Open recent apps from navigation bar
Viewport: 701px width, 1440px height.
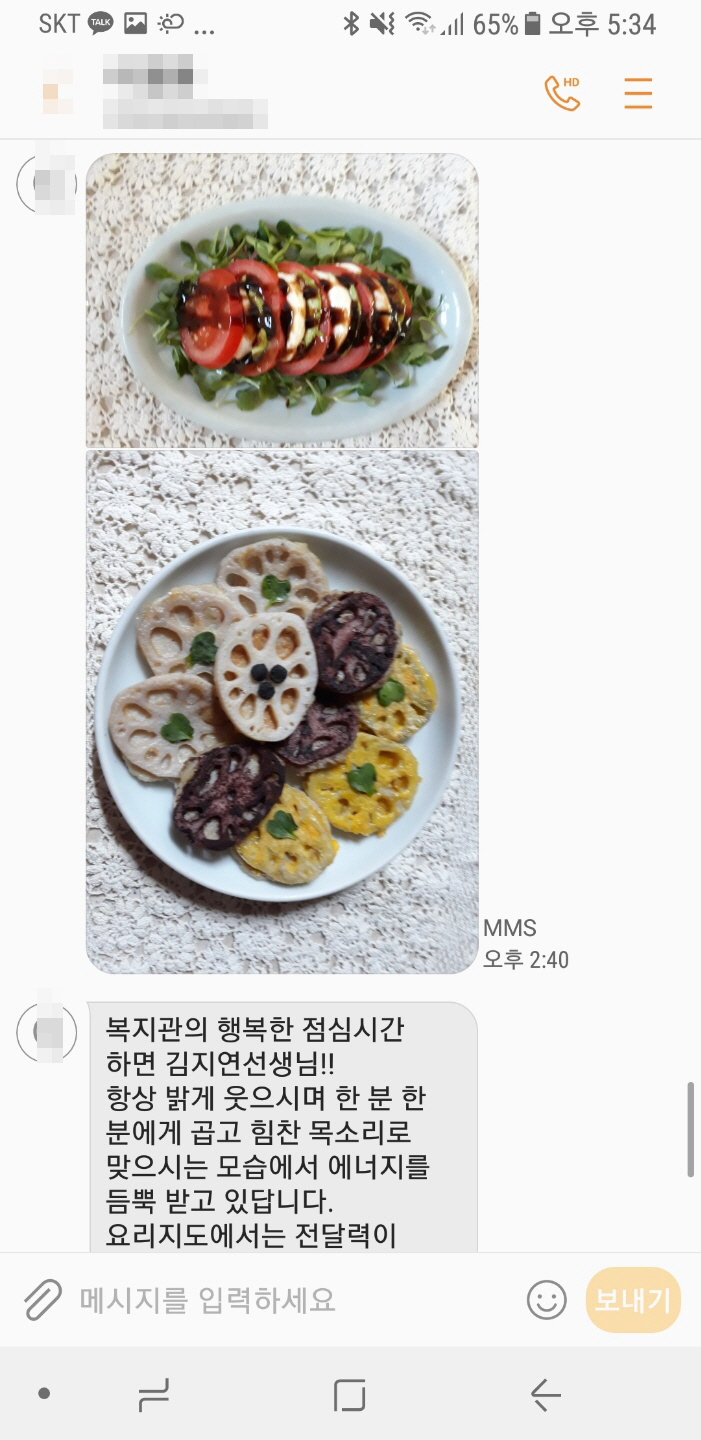click(x=153, y=1394)
